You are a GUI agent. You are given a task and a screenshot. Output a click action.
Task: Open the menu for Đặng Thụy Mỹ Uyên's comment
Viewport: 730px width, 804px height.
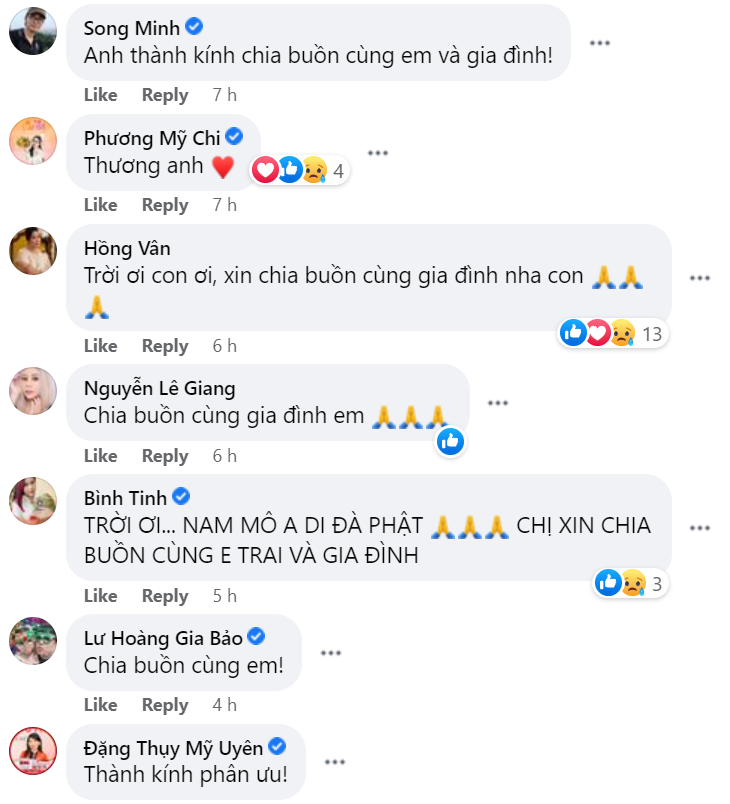point(335,762)
